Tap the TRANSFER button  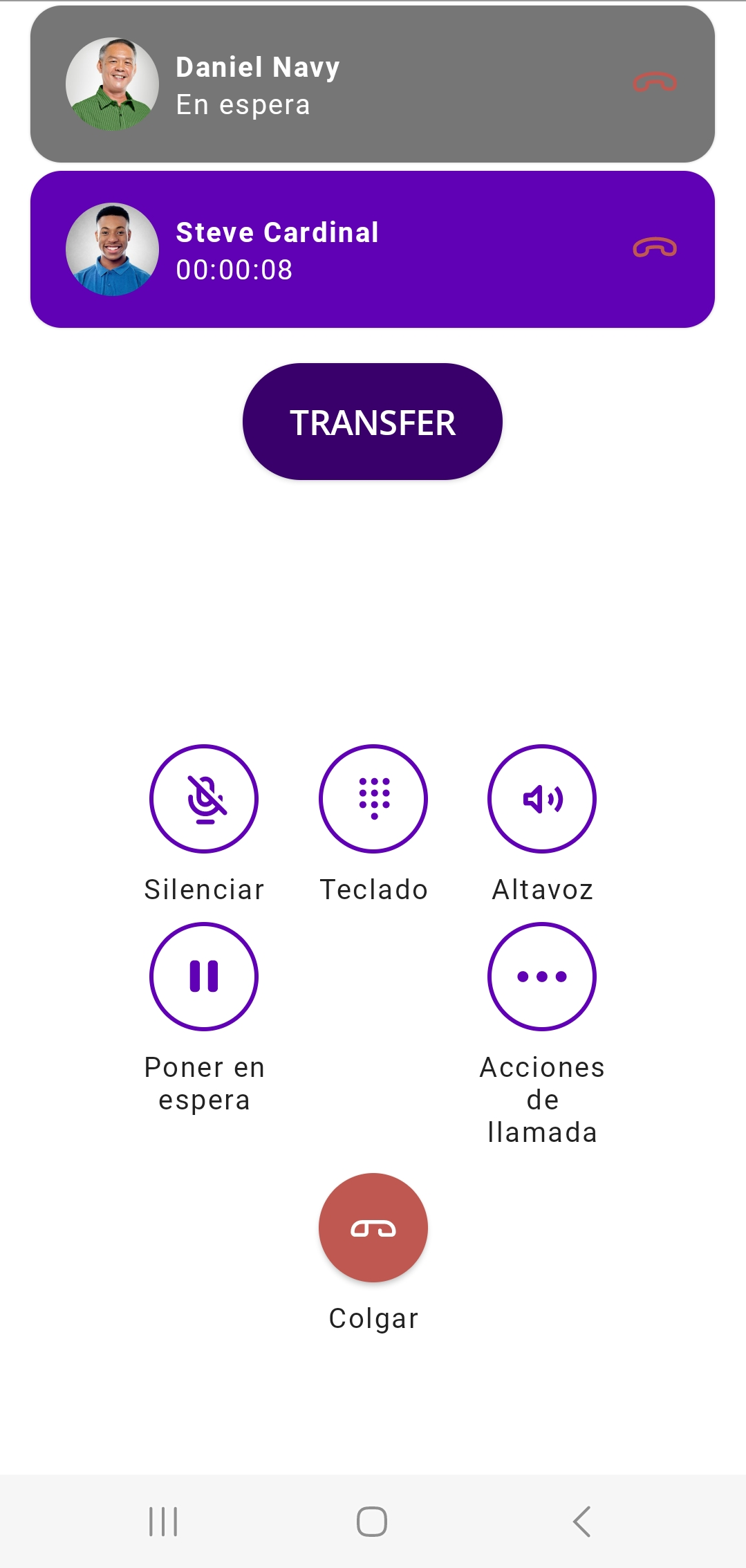(373, 422)
